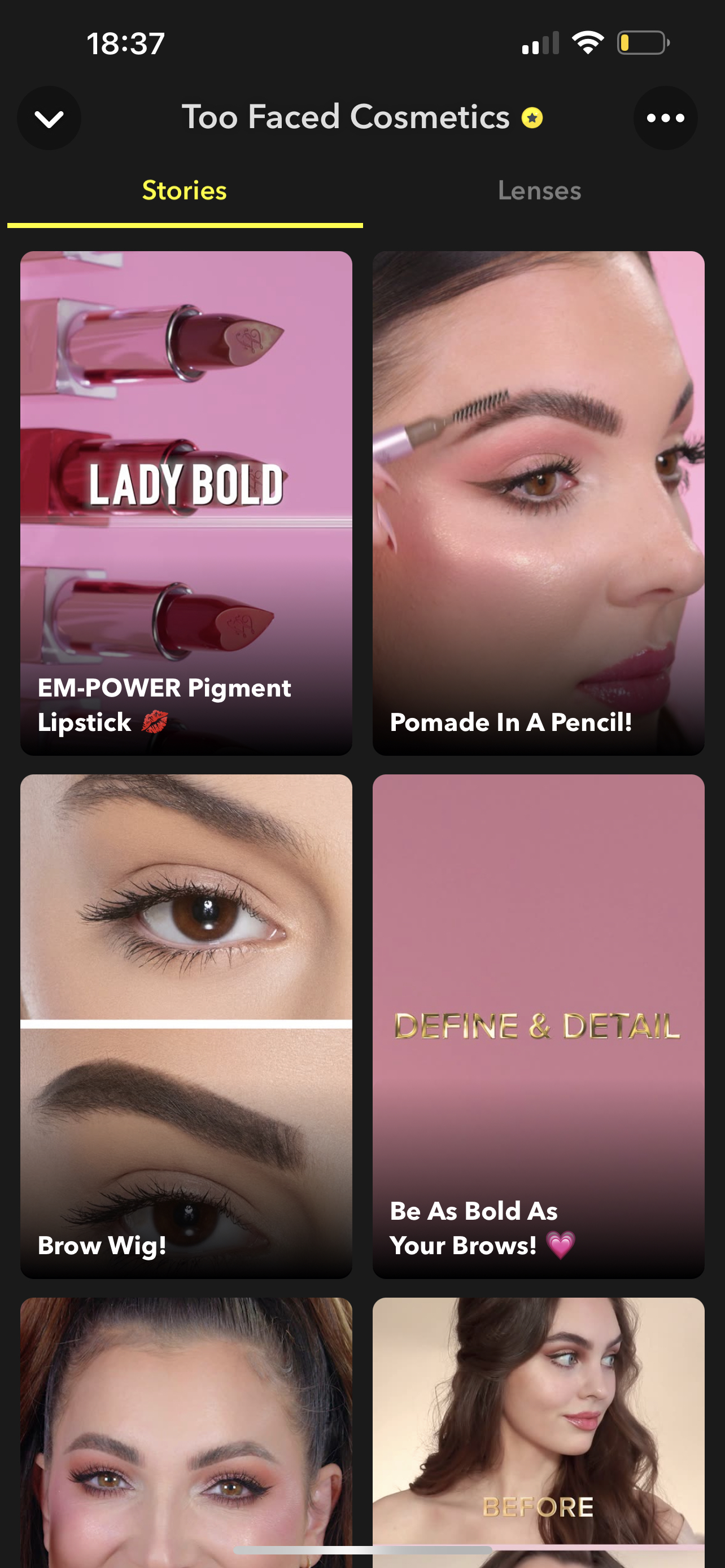The image size is (725, 1568).
Task: Open the EM-POWER Pigment Lipstick story
Action: (186, 503)
